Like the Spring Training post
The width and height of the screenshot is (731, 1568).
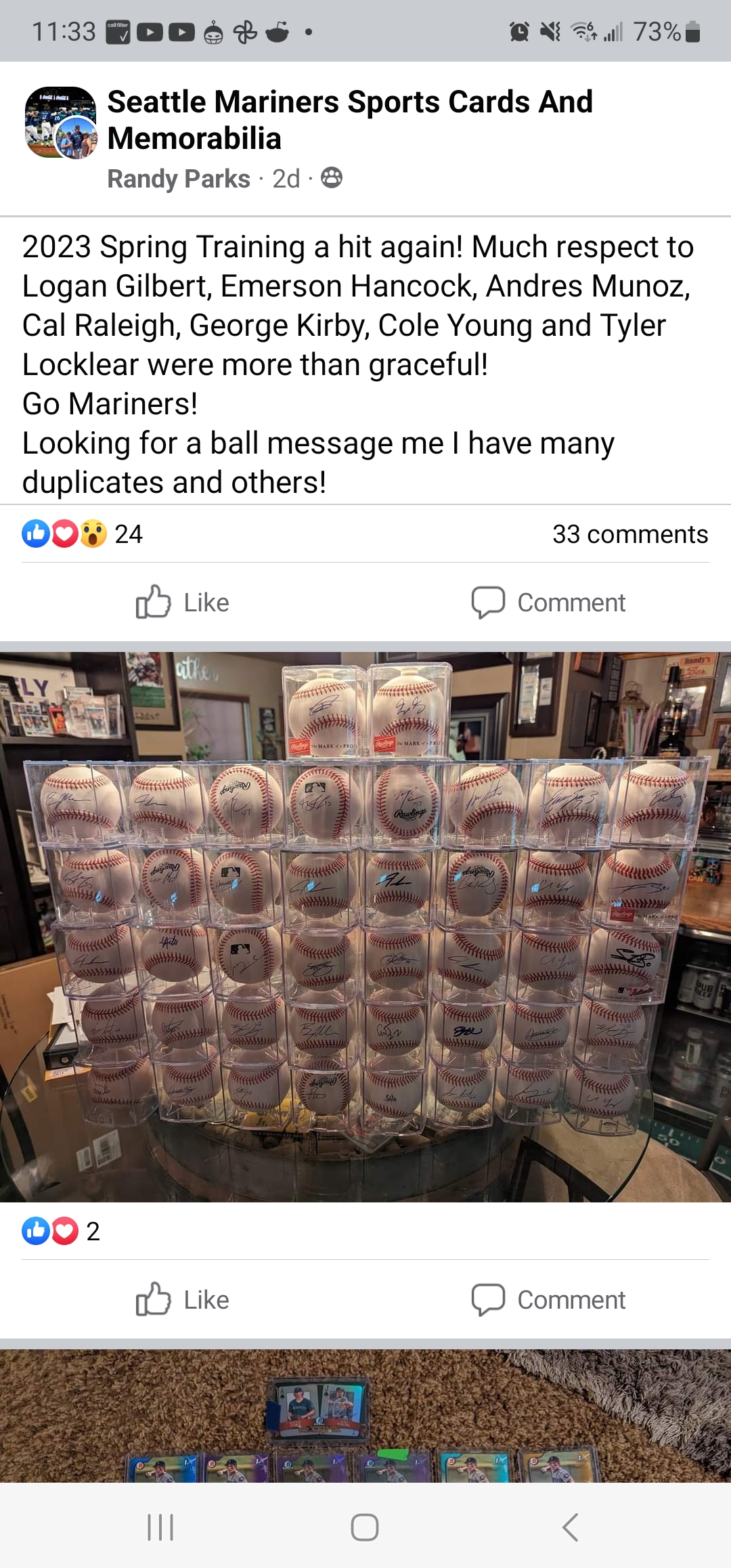(183, 602)
